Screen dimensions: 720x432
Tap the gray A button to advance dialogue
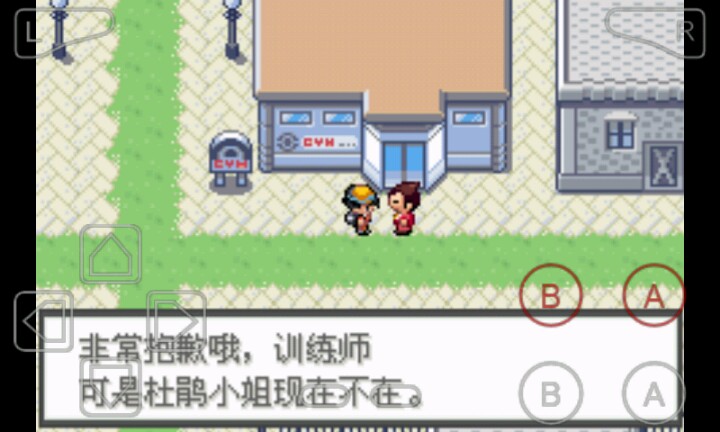pos(653,394)
